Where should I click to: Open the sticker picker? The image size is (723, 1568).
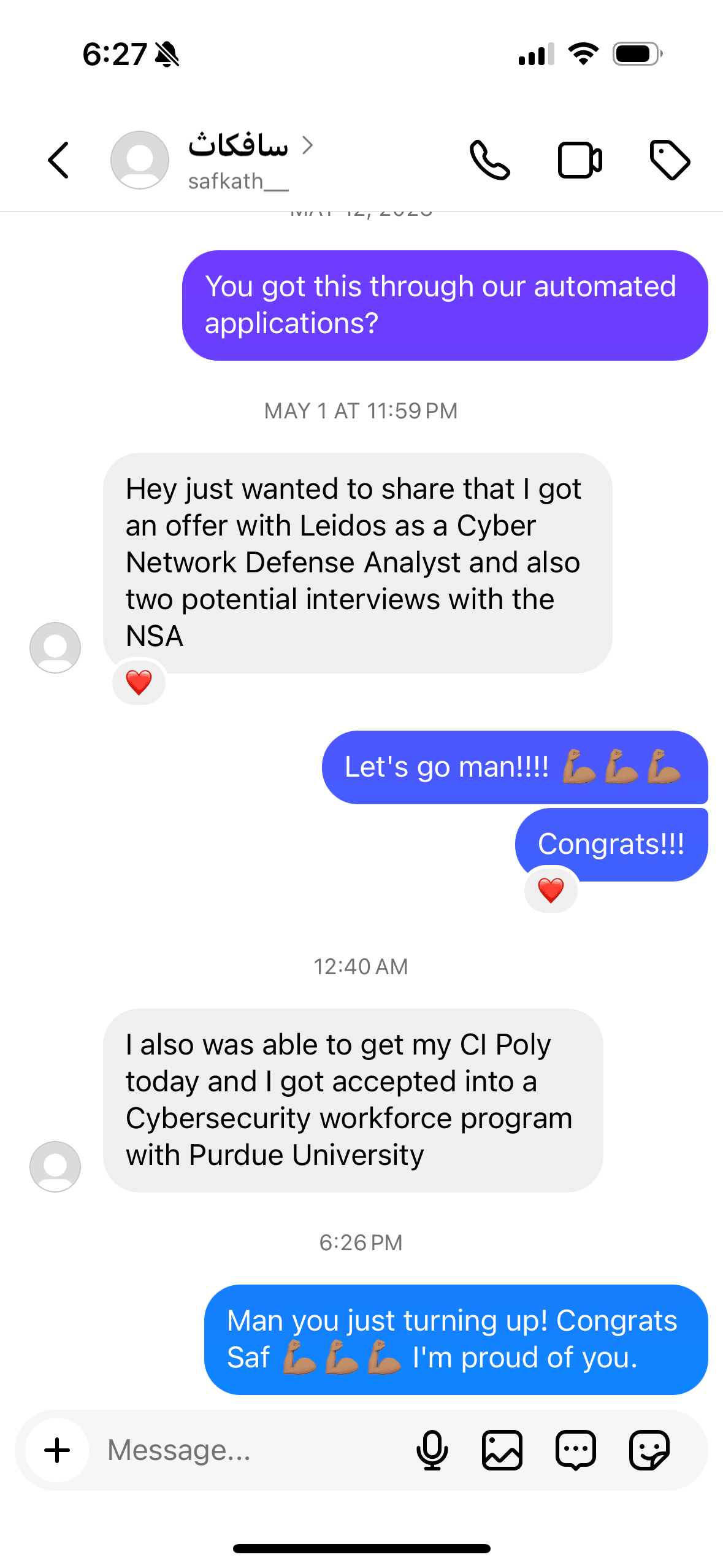(x=649, y=1450)
